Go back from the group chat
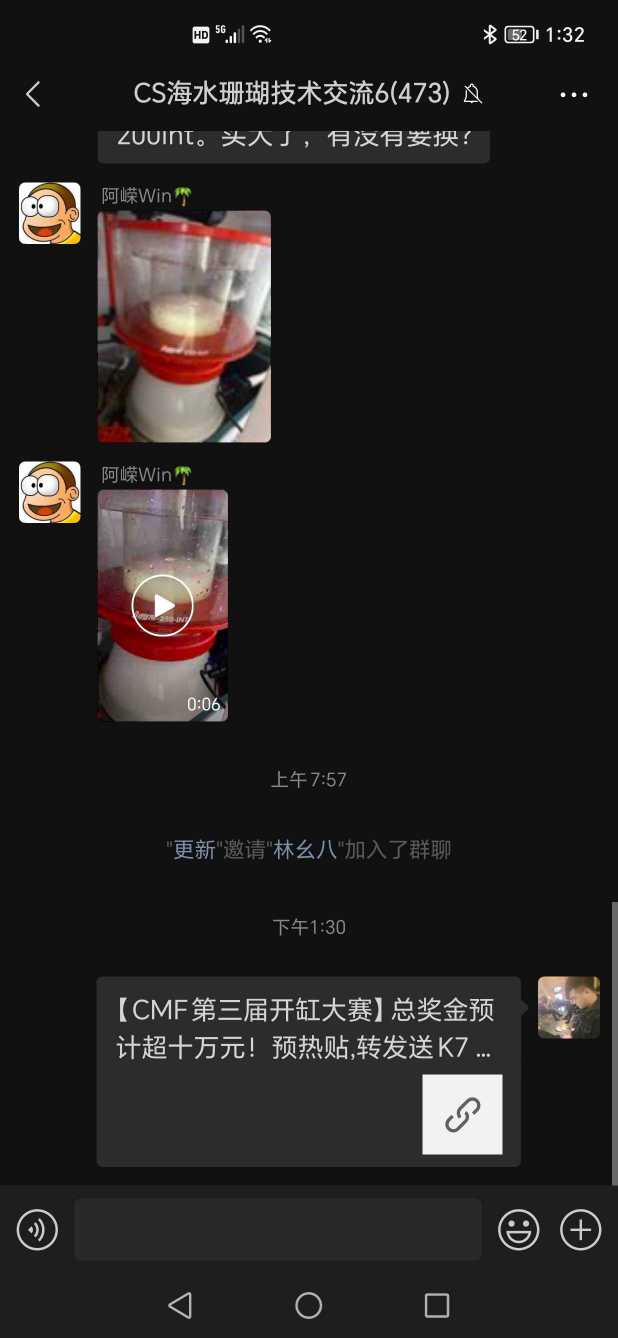 33,94
